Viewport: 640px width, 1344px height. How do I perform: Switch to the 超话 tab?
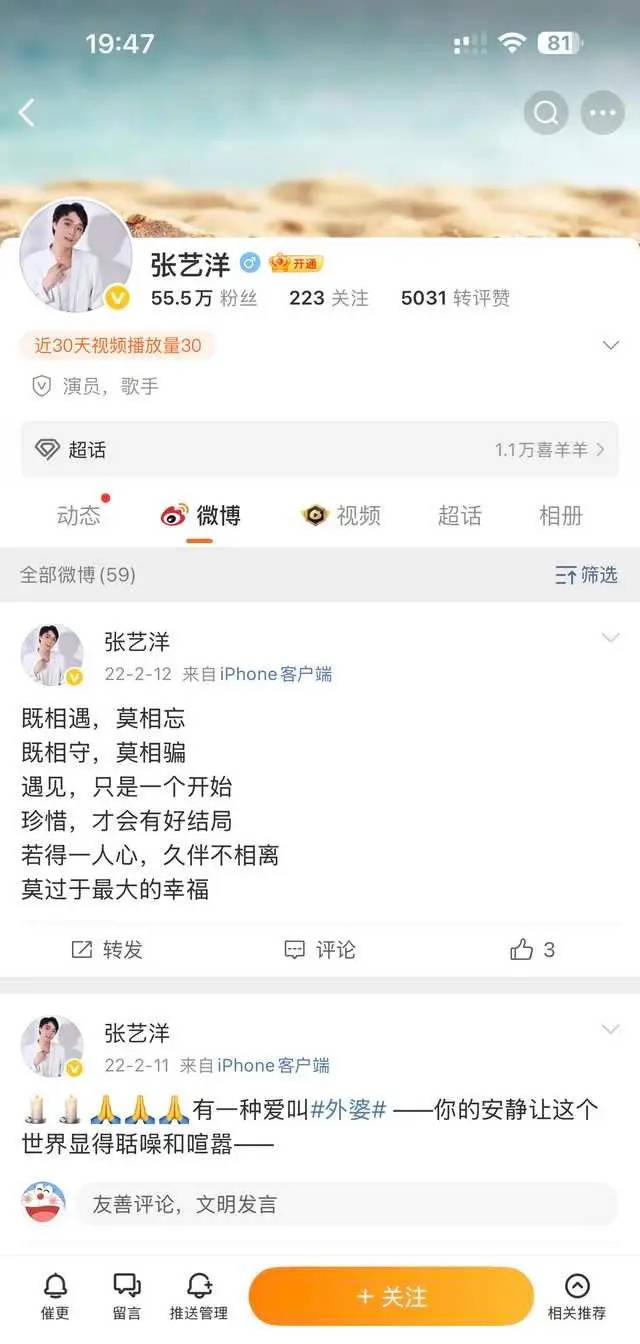(x=460, y=516)
